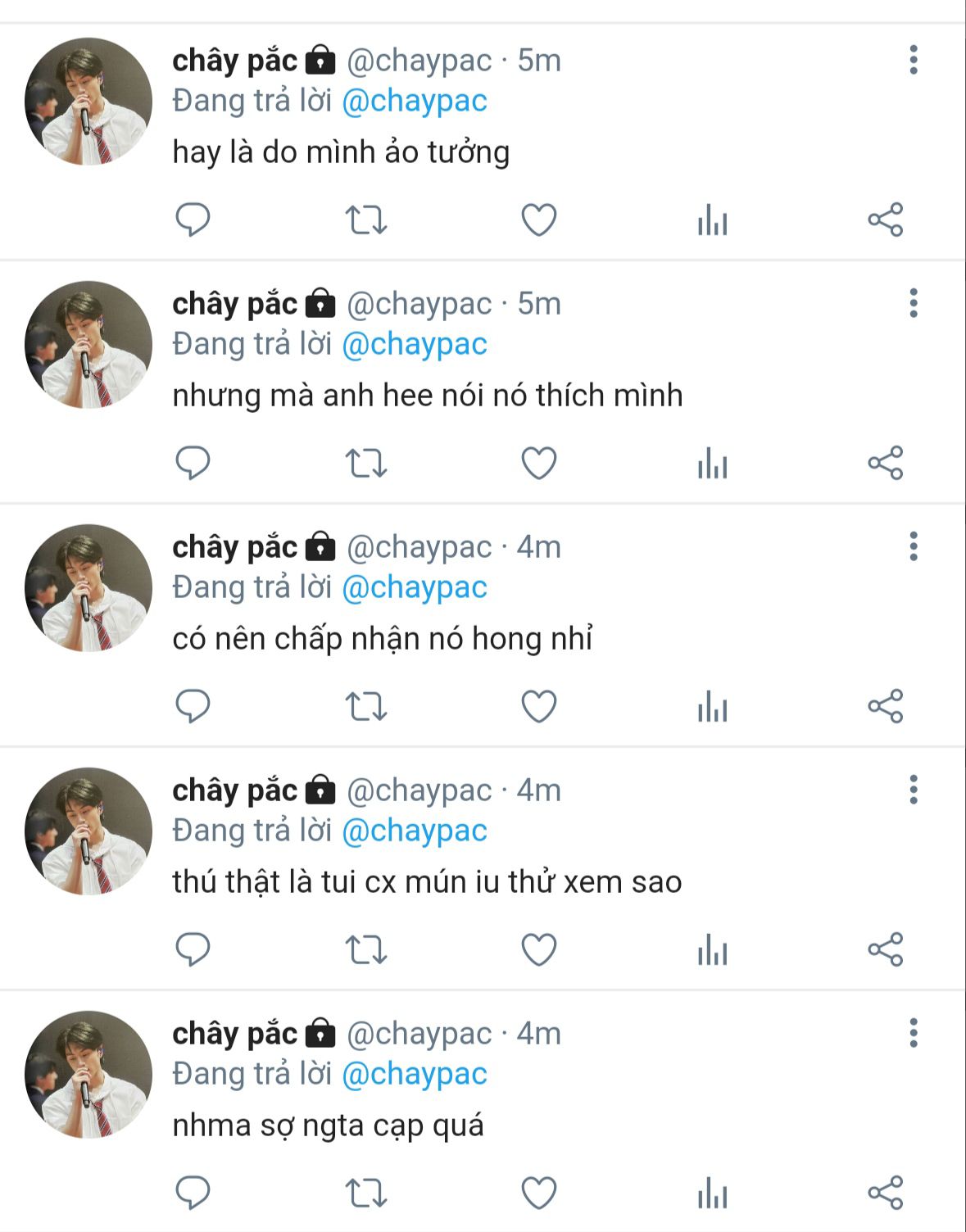Reply to 'có nên chấp nhận nó hong nhỉ'
The width and height of the screenshot is (966, 1232).
coord(193,706)
